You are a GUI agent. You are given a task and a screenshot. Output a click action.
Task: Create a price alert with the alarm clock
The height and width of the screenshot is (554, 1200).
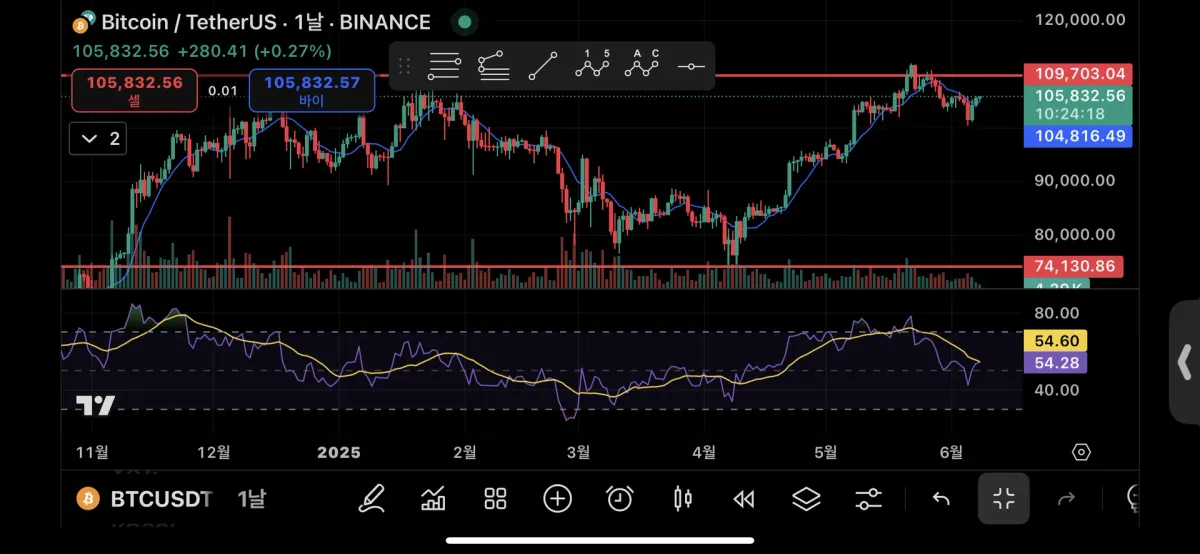[620, 498]
